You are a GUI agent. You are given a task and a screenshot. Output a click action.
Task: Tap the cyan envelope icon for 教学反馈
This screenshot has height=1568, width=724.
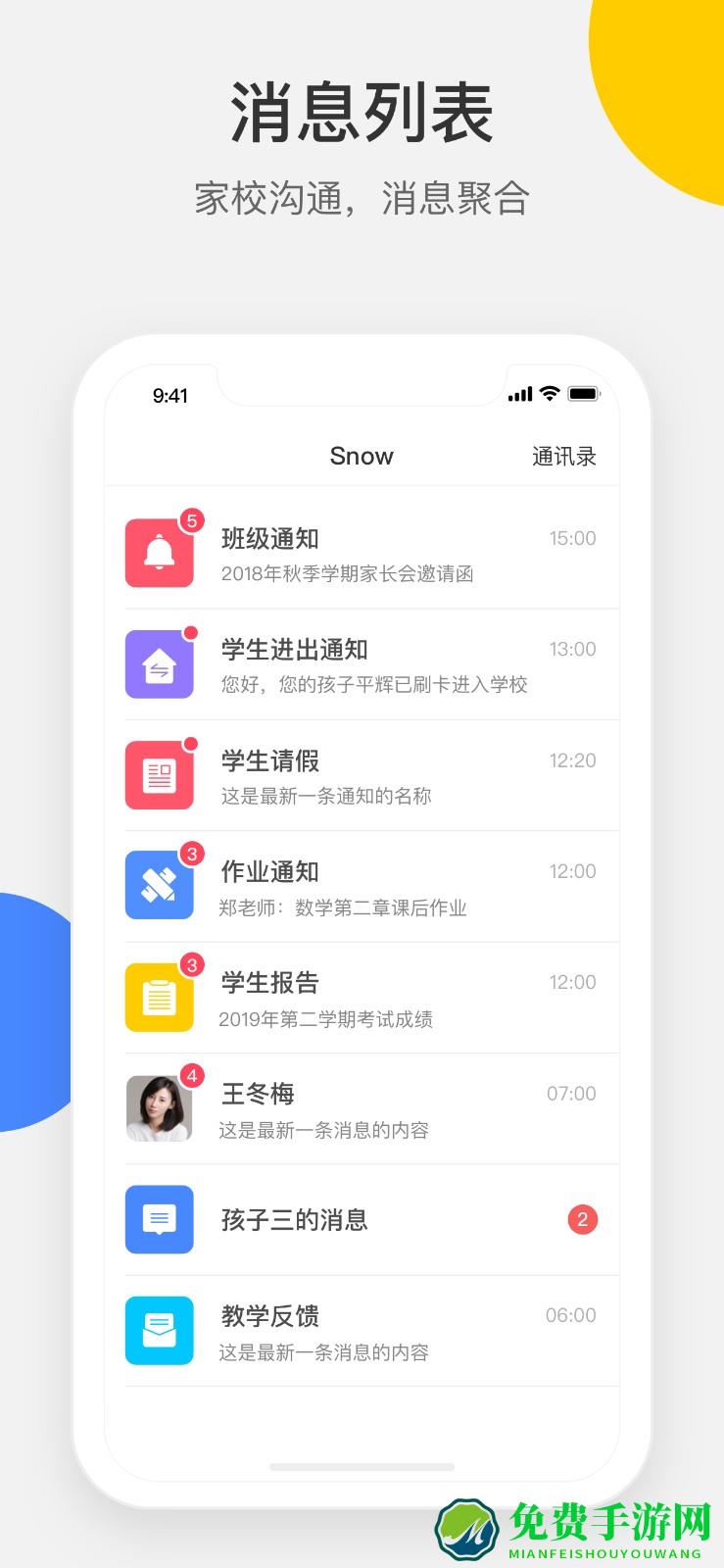pos(160,1331)
